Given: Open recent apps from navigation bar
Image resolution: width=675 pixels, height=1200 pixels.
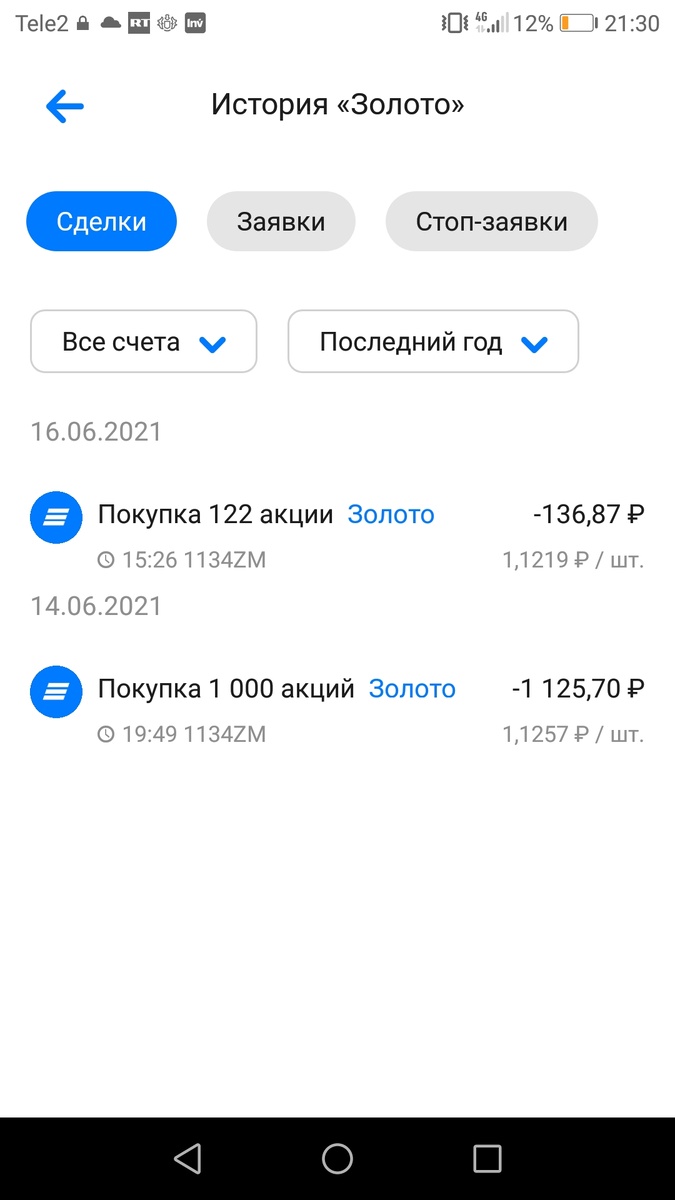Looking at the screenshot, I should point(487,1159).
